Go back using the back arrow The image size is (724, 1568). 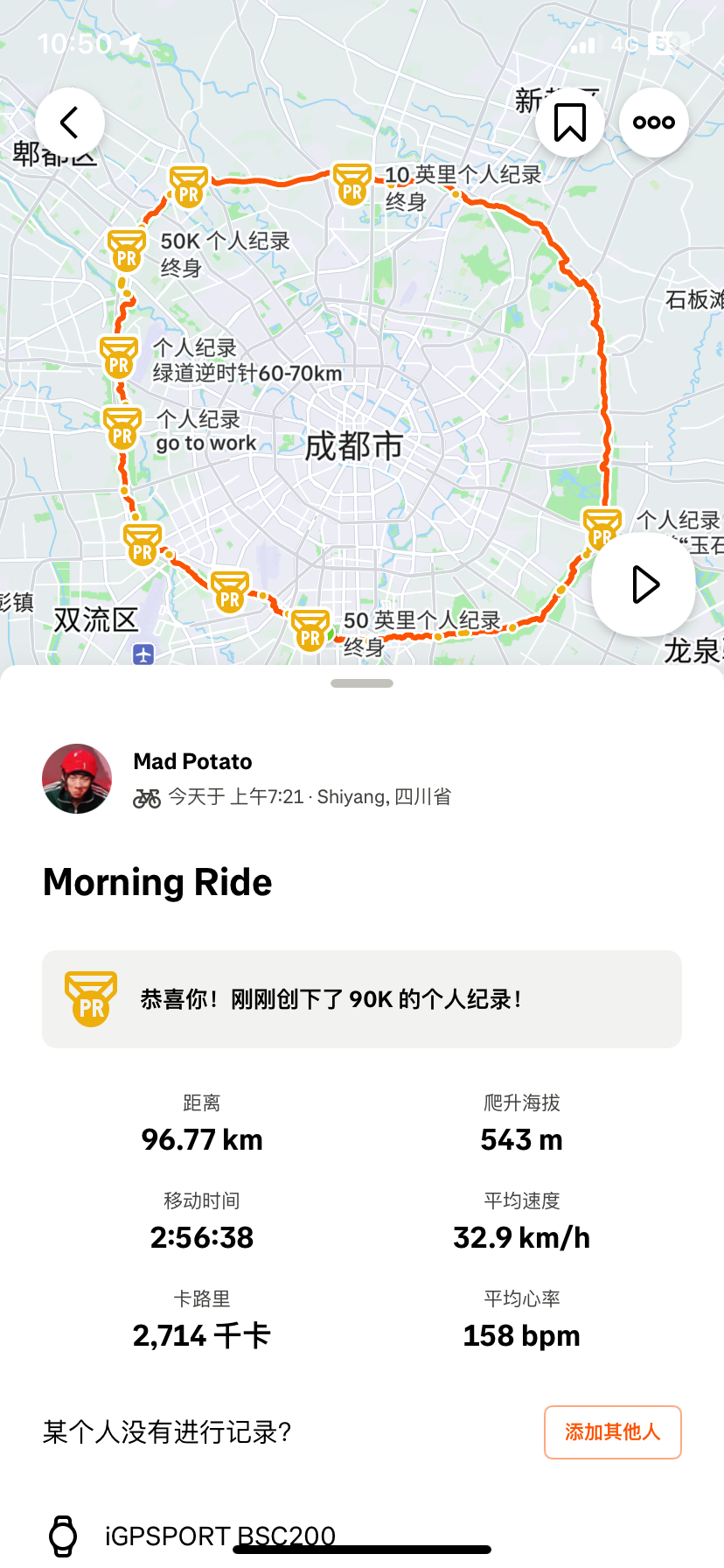tap(70, 122)
